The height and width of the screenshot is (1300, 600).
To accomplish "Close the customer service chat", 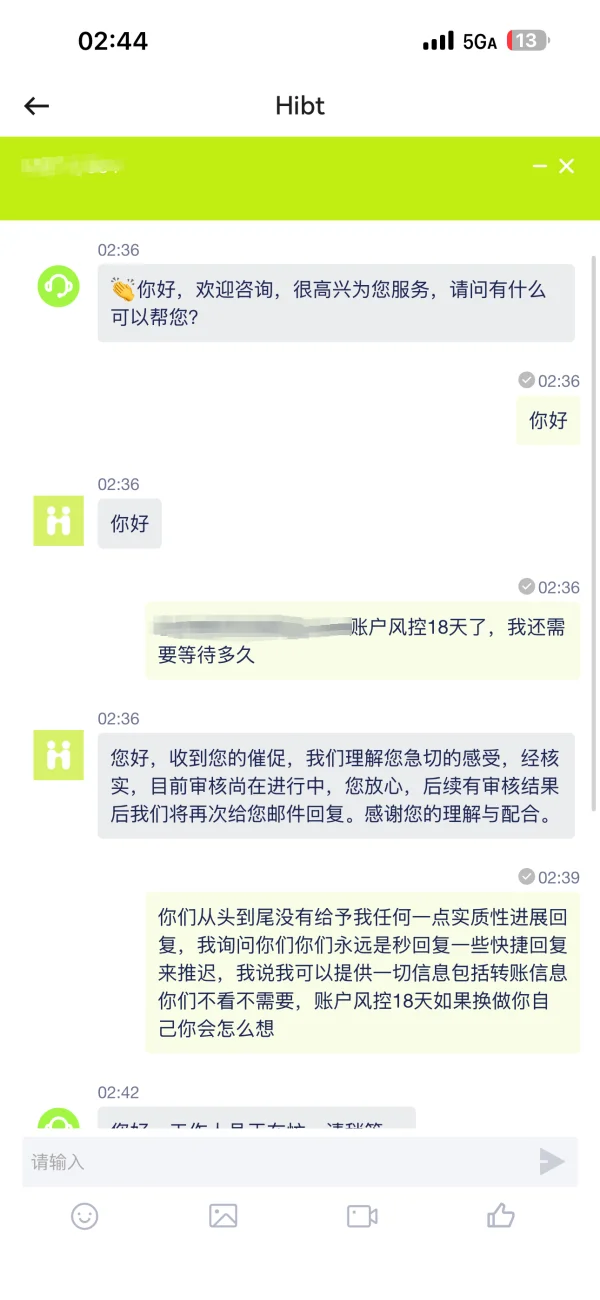I will [567, 166].
